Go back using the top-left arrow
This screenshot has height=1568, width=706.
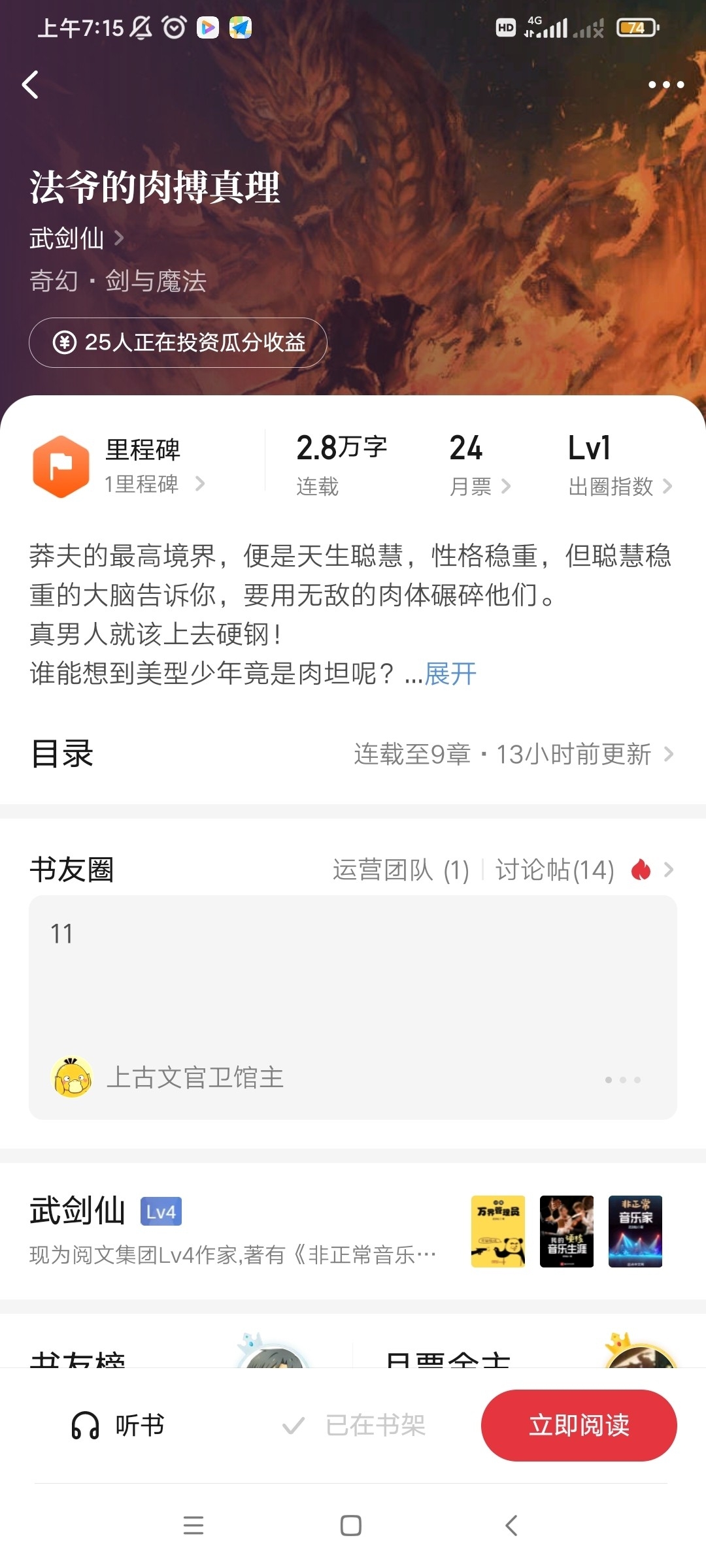coord(30,85)
